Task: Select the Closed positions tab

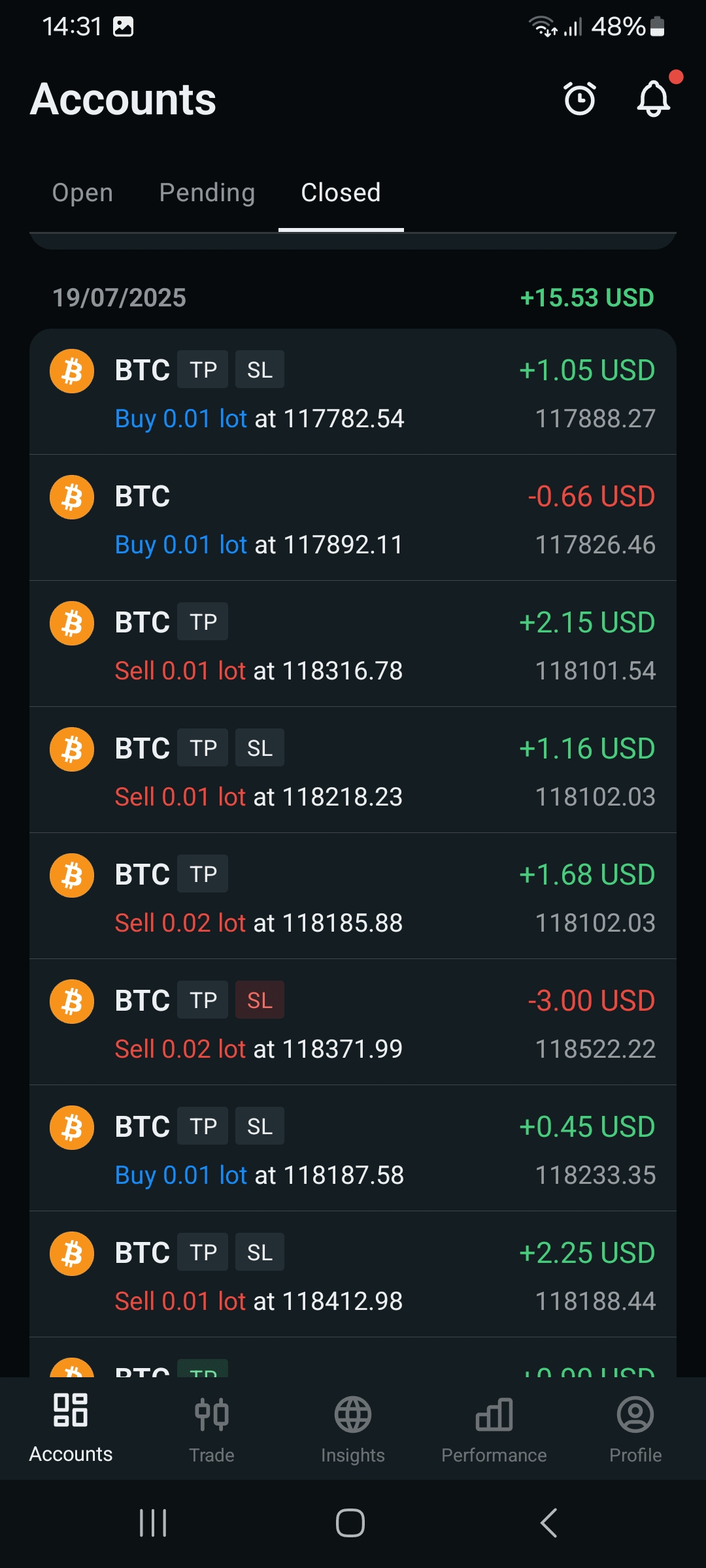Action: [341, 193]
